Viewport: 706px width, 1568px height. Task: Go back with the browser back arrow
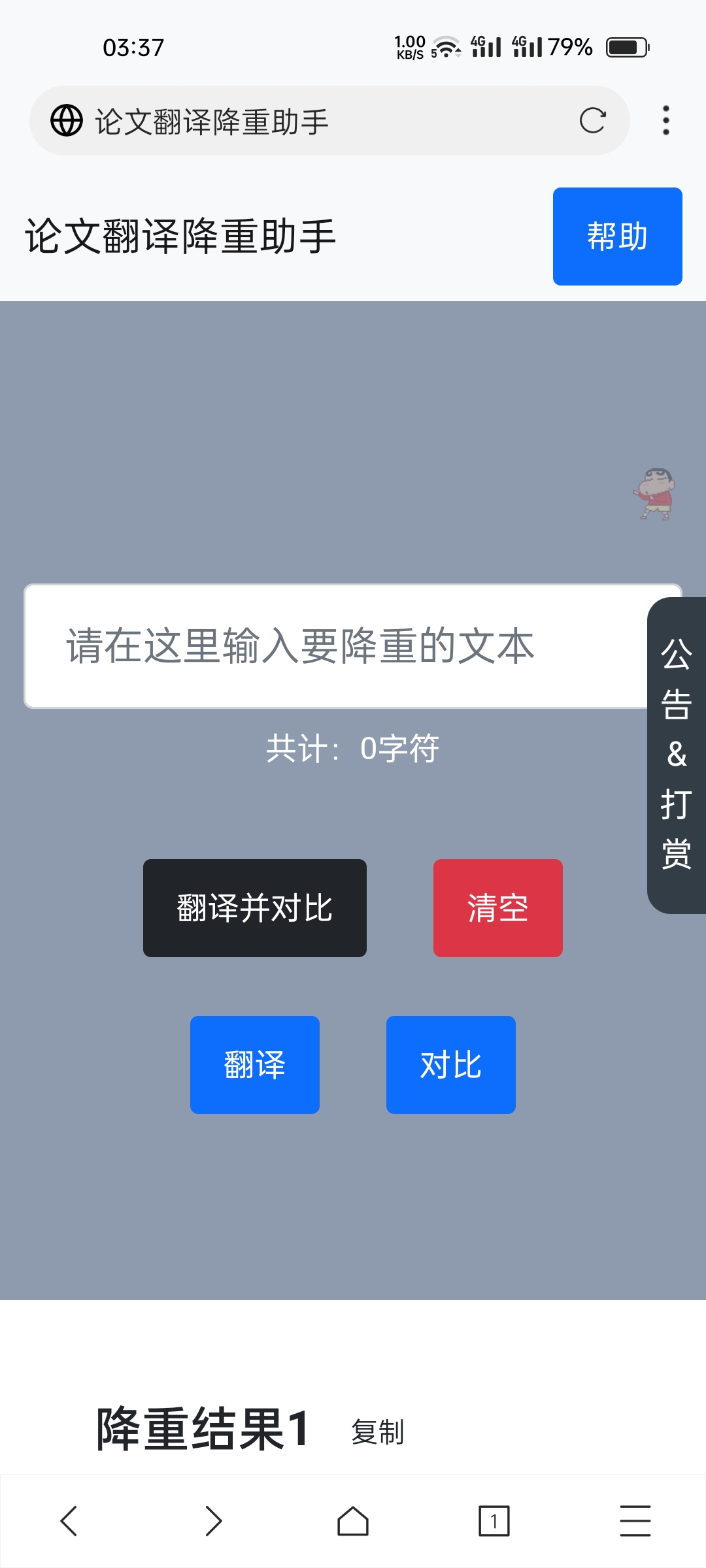click(x=69, y=1521)
